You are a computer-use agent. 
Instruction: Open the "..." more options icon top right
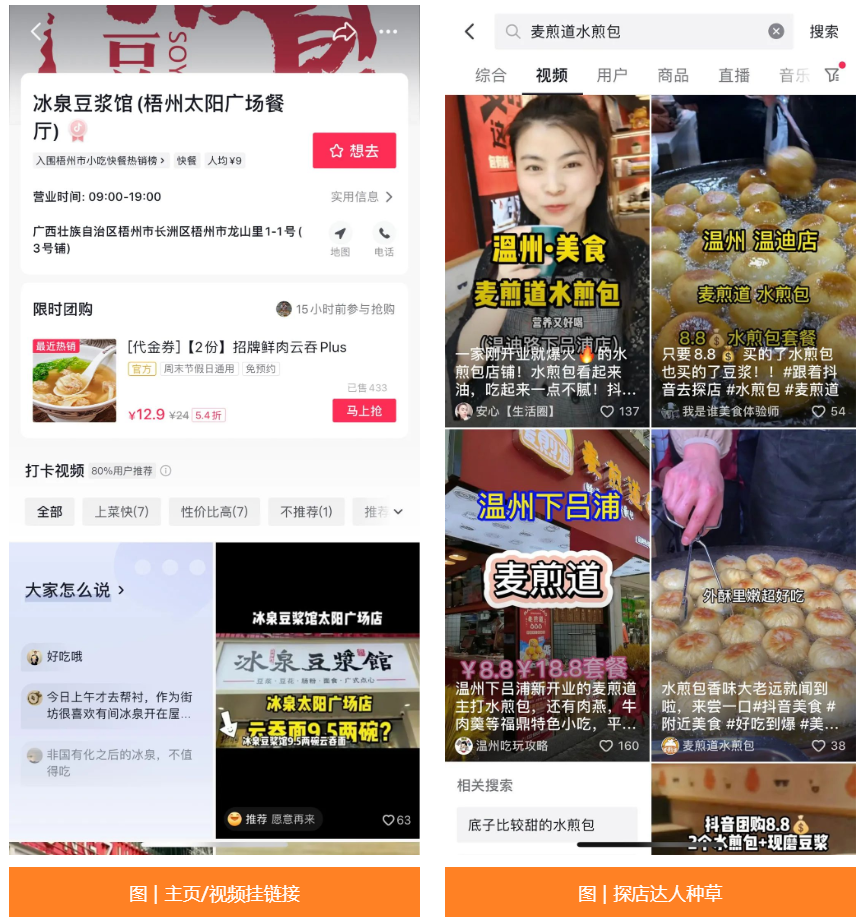[388, 31]
